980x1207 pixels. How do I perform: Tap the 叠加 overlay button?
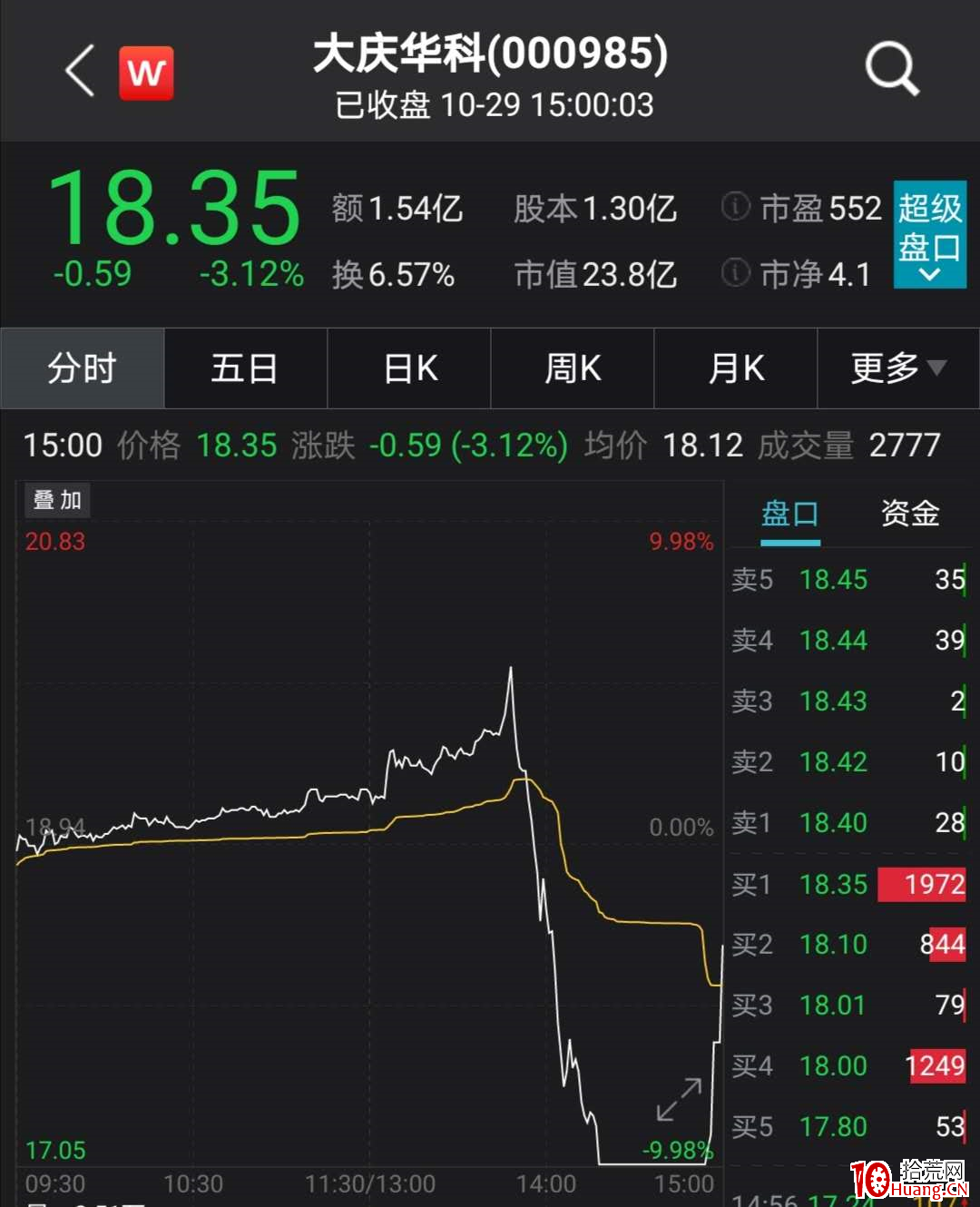56,500
